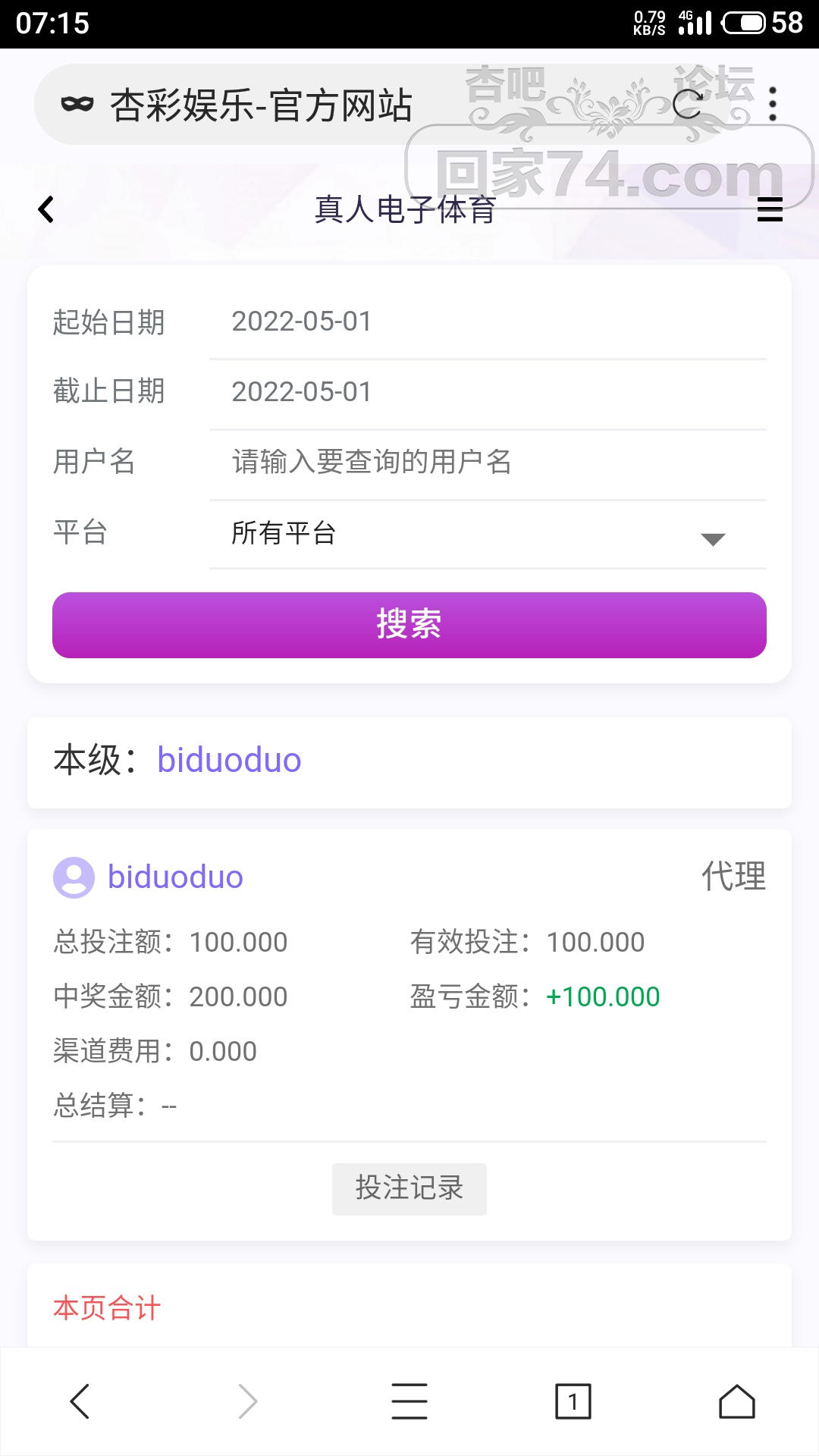Show open browser tabs
This screenshot has height=1456, width=819.
click(573, 1401)
